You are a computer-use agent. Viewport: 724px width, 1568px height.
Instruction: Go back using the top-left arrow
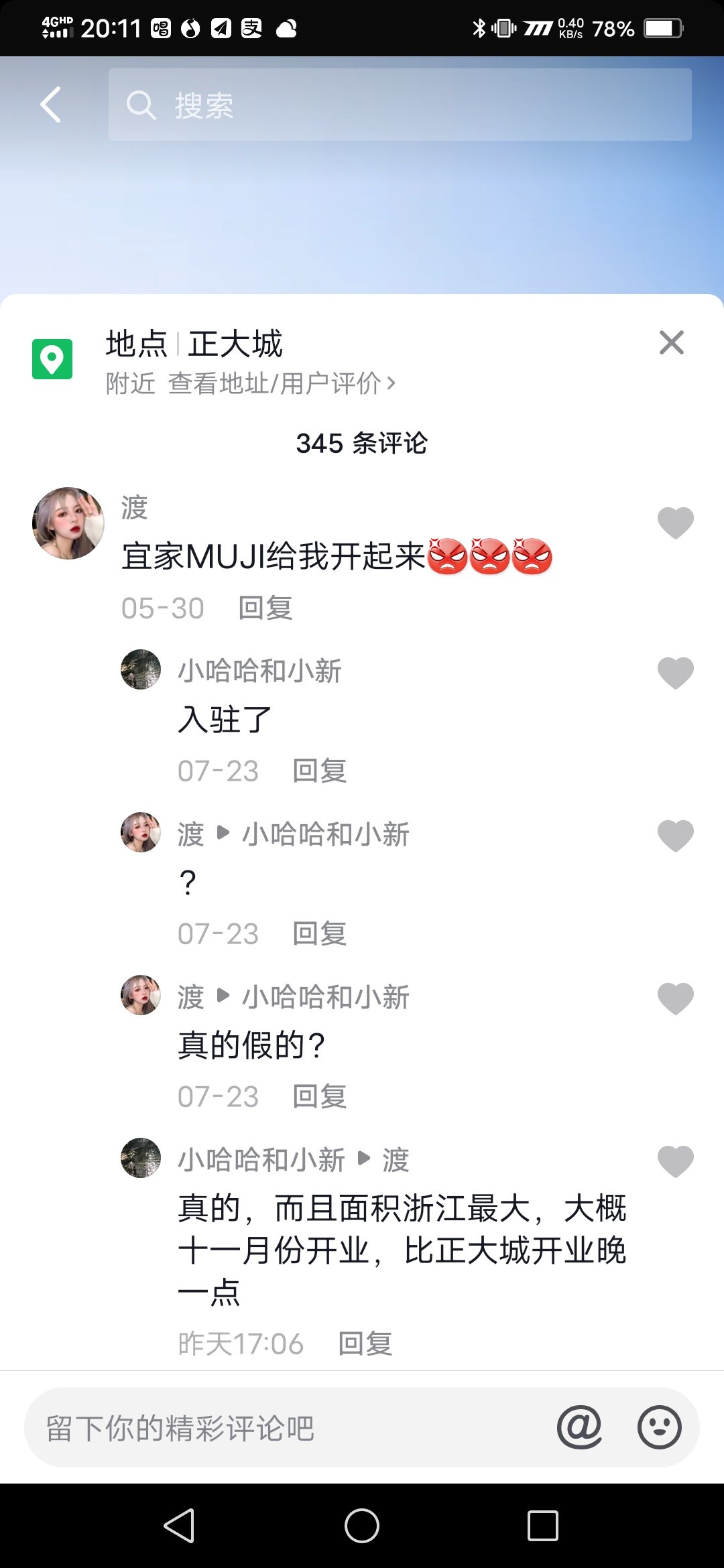click(51, 105)
